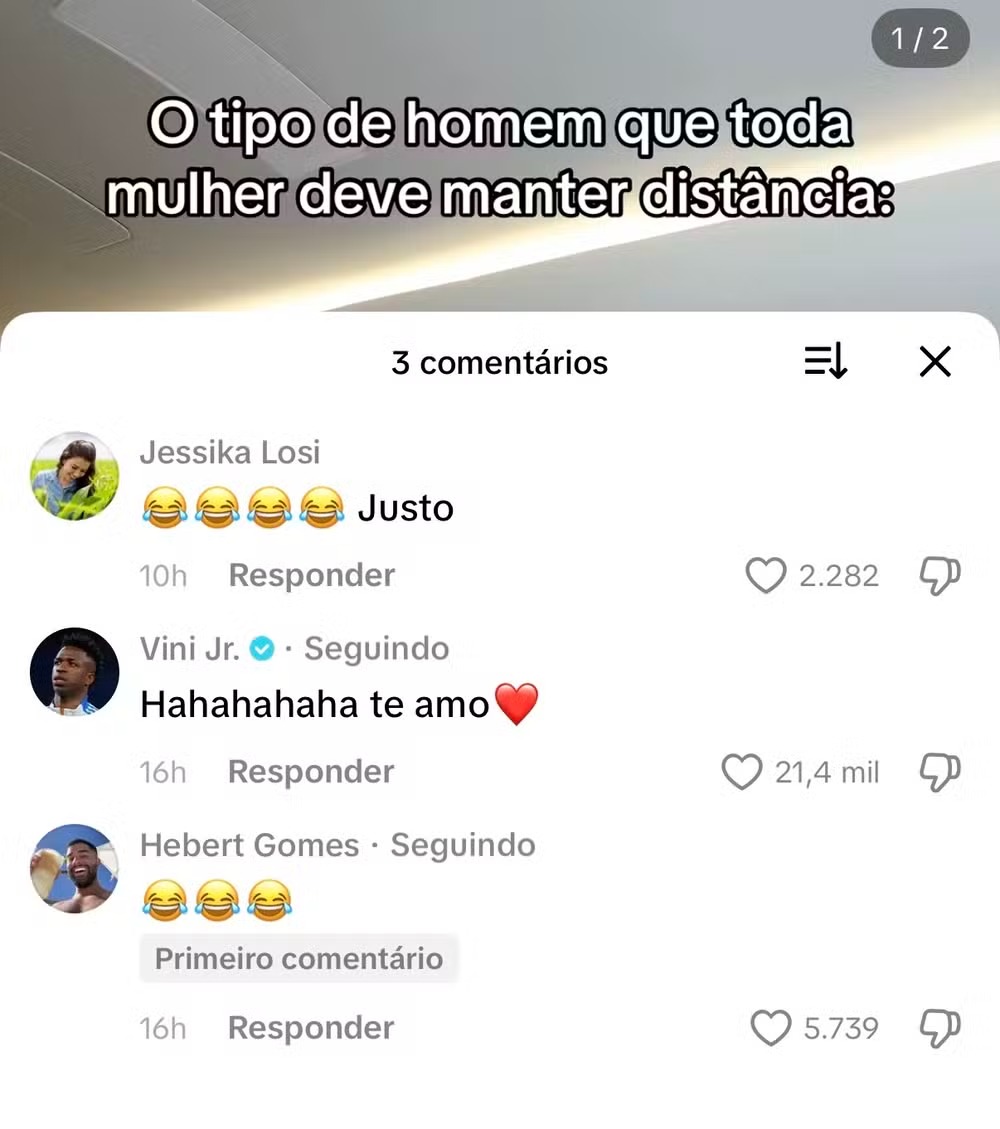Screen dimensions: 1000x1129
Task: Close the comments panel
Action: click(934, 362)
